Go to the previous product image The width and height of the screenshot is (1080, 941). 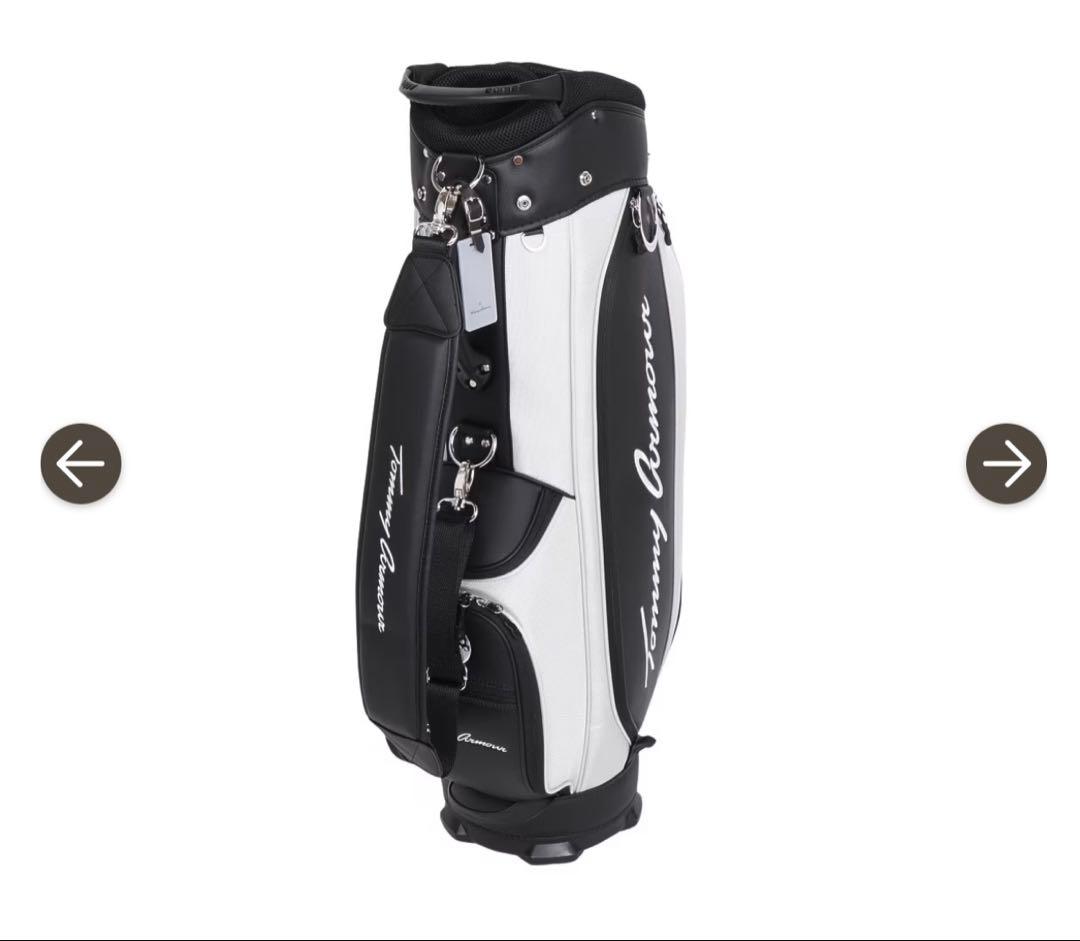click(x=81, y=463)
